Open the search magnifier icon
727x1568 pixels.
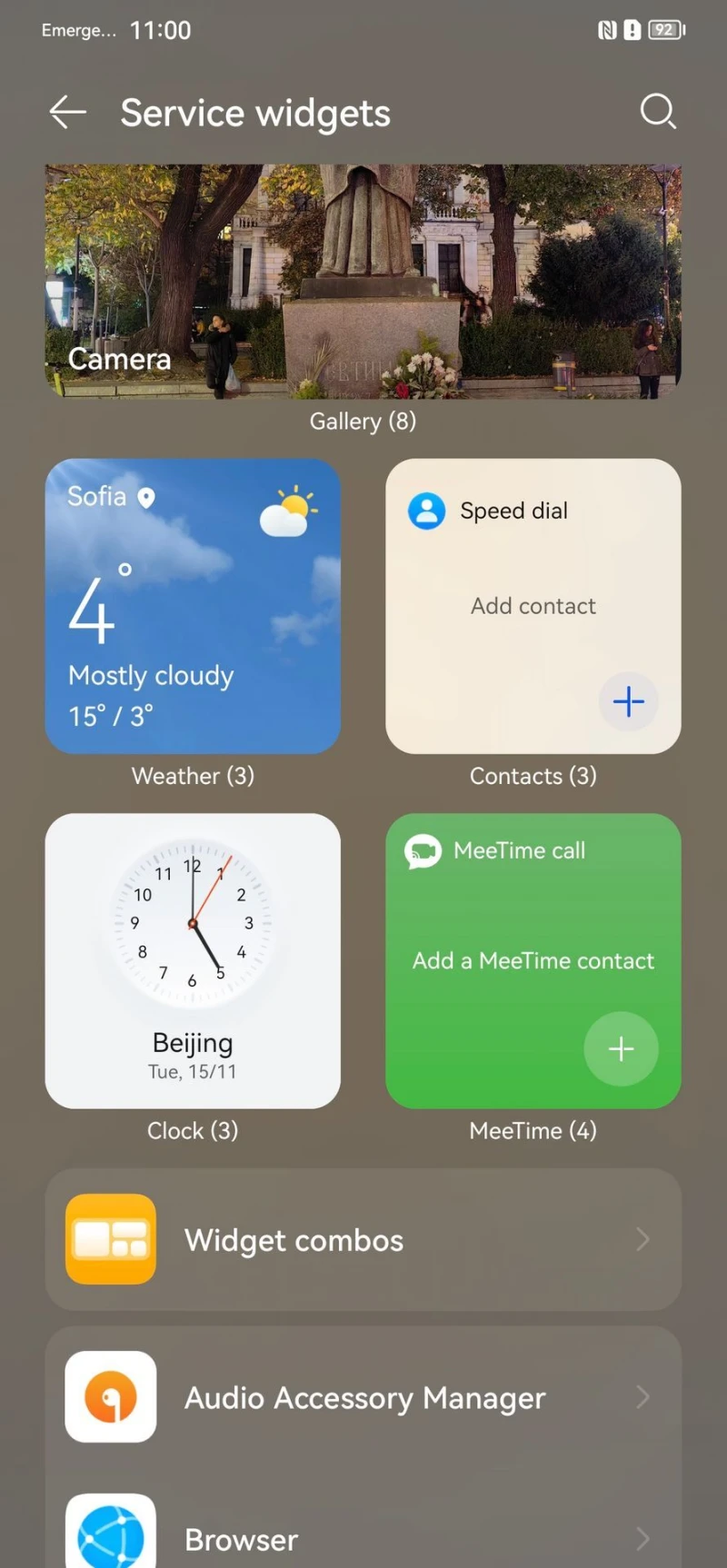[658, 112]
